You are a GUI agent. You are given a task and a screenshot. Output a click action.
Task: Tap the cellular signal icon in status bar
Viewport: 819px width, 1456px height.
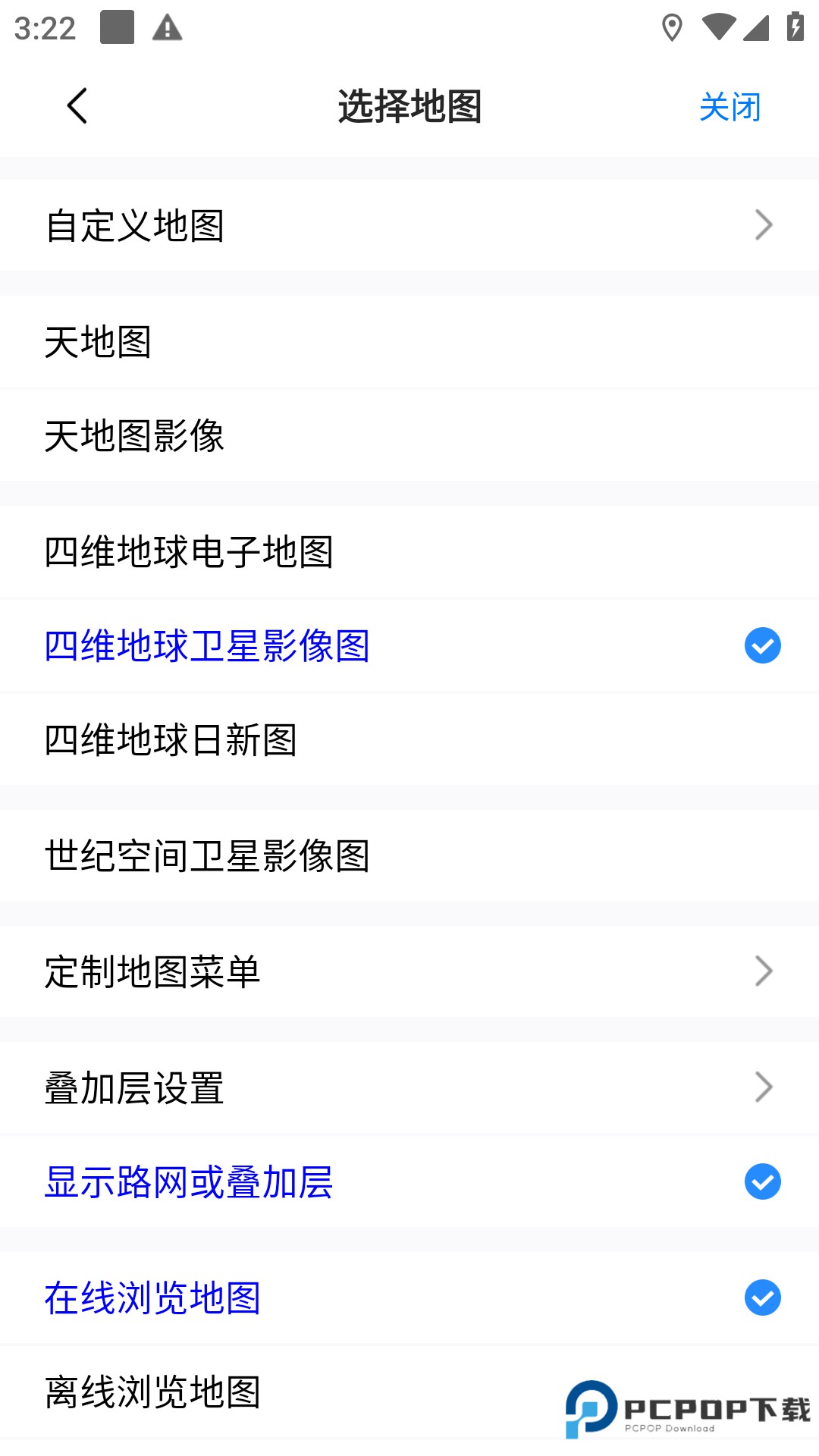[x=756, y=28]
